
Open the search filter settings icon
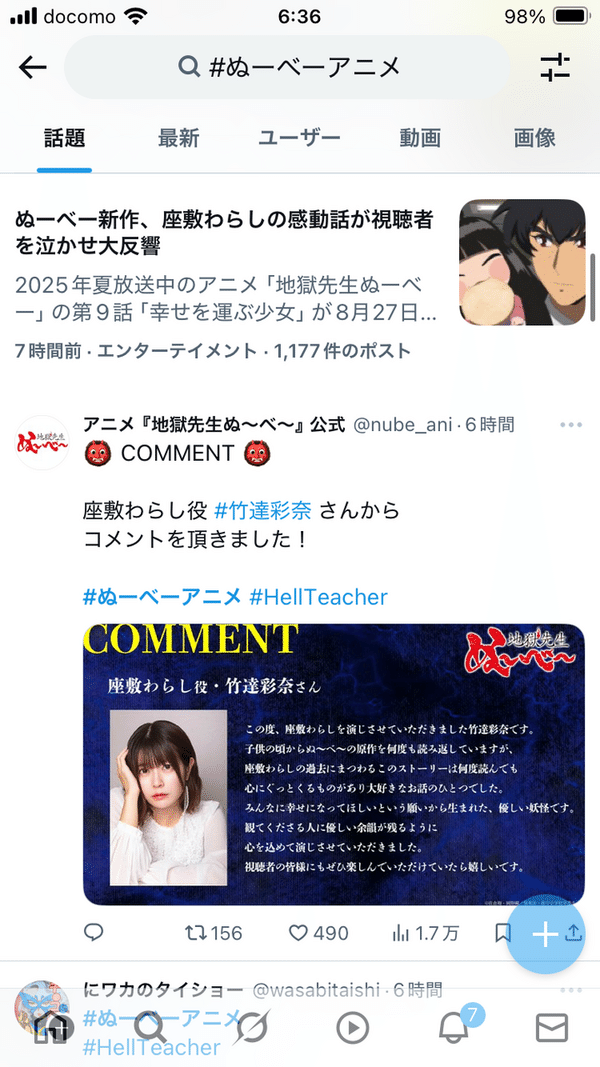click(555, 67)
